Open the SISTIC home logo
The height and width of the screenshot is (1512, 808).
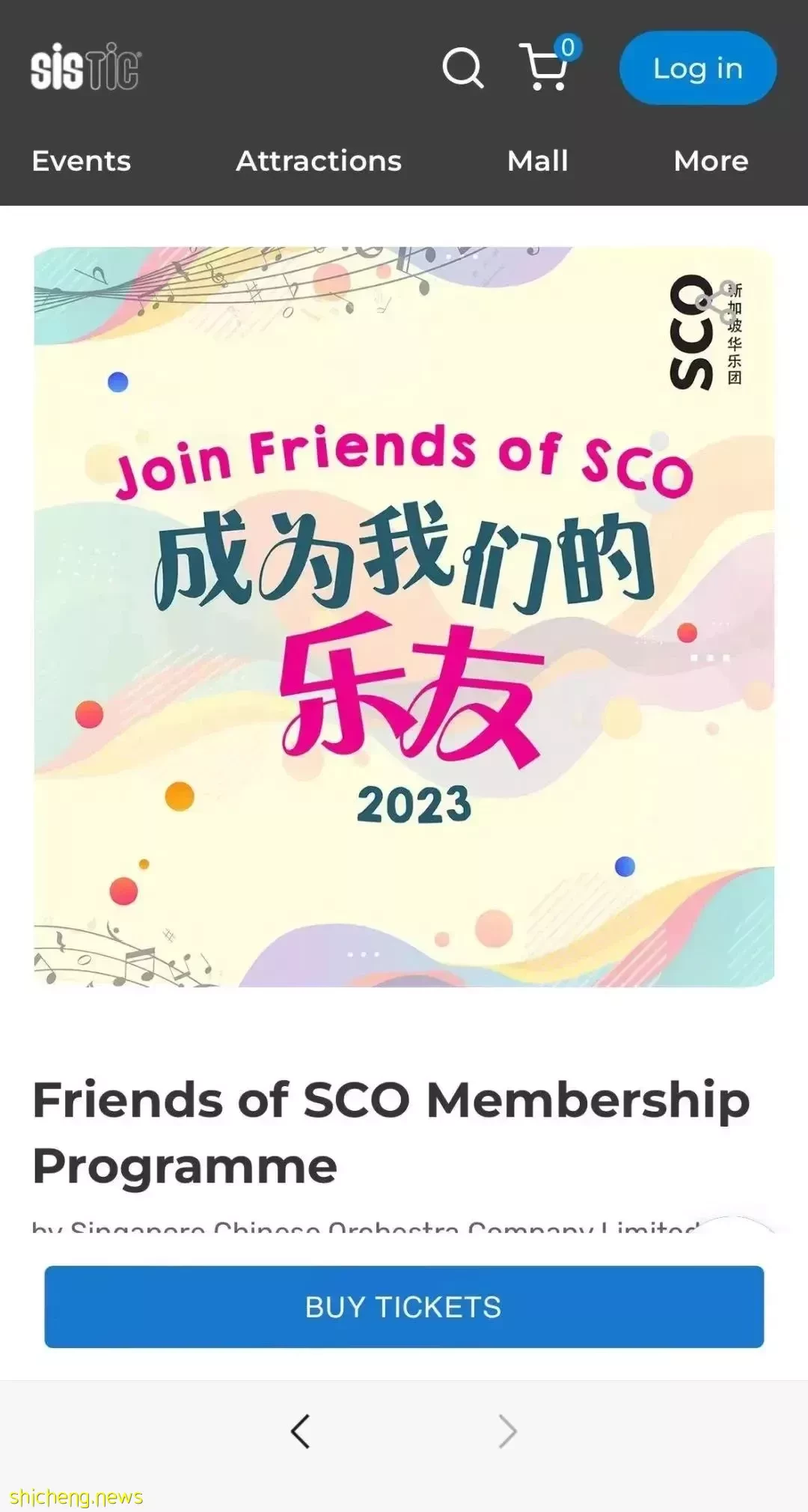(85, 67)
